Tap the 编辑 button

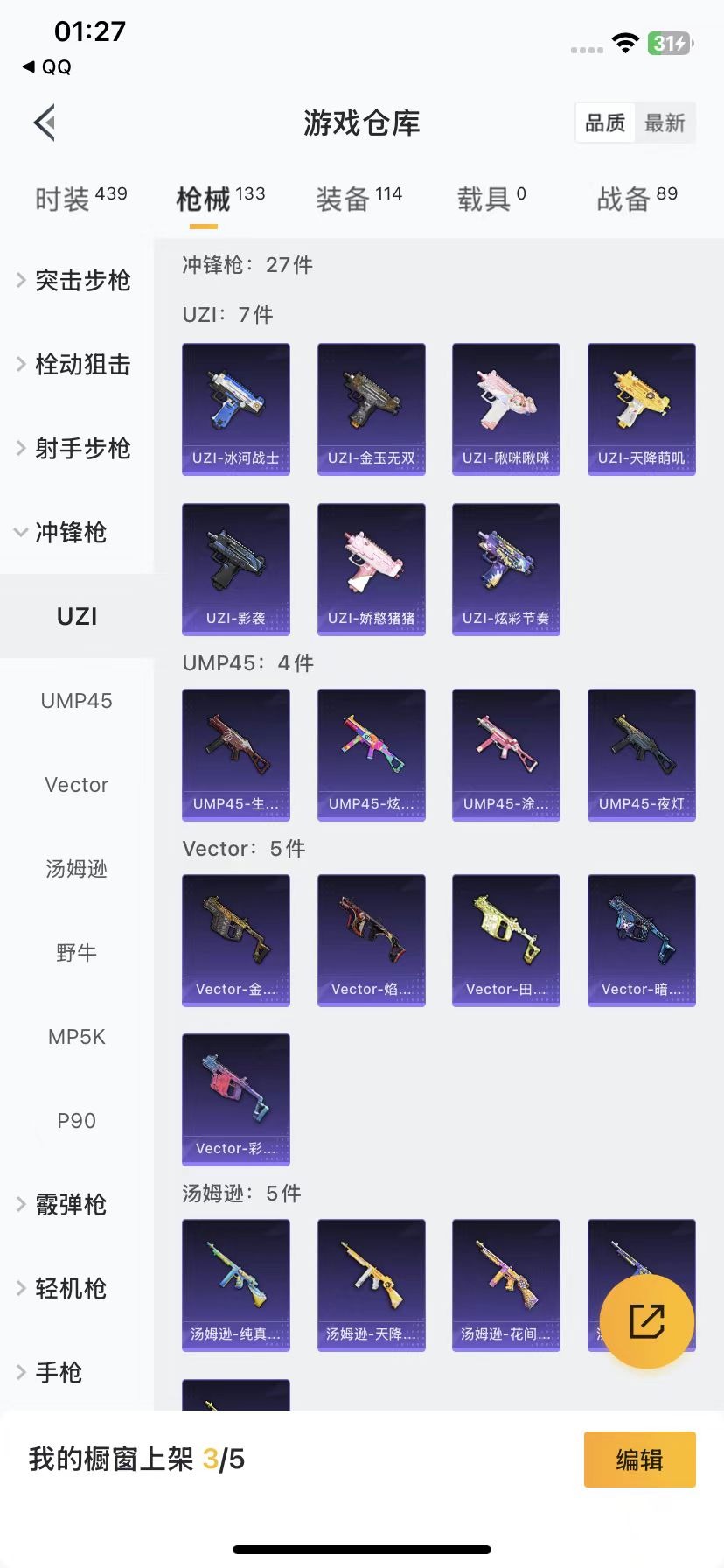[639, 1459]
